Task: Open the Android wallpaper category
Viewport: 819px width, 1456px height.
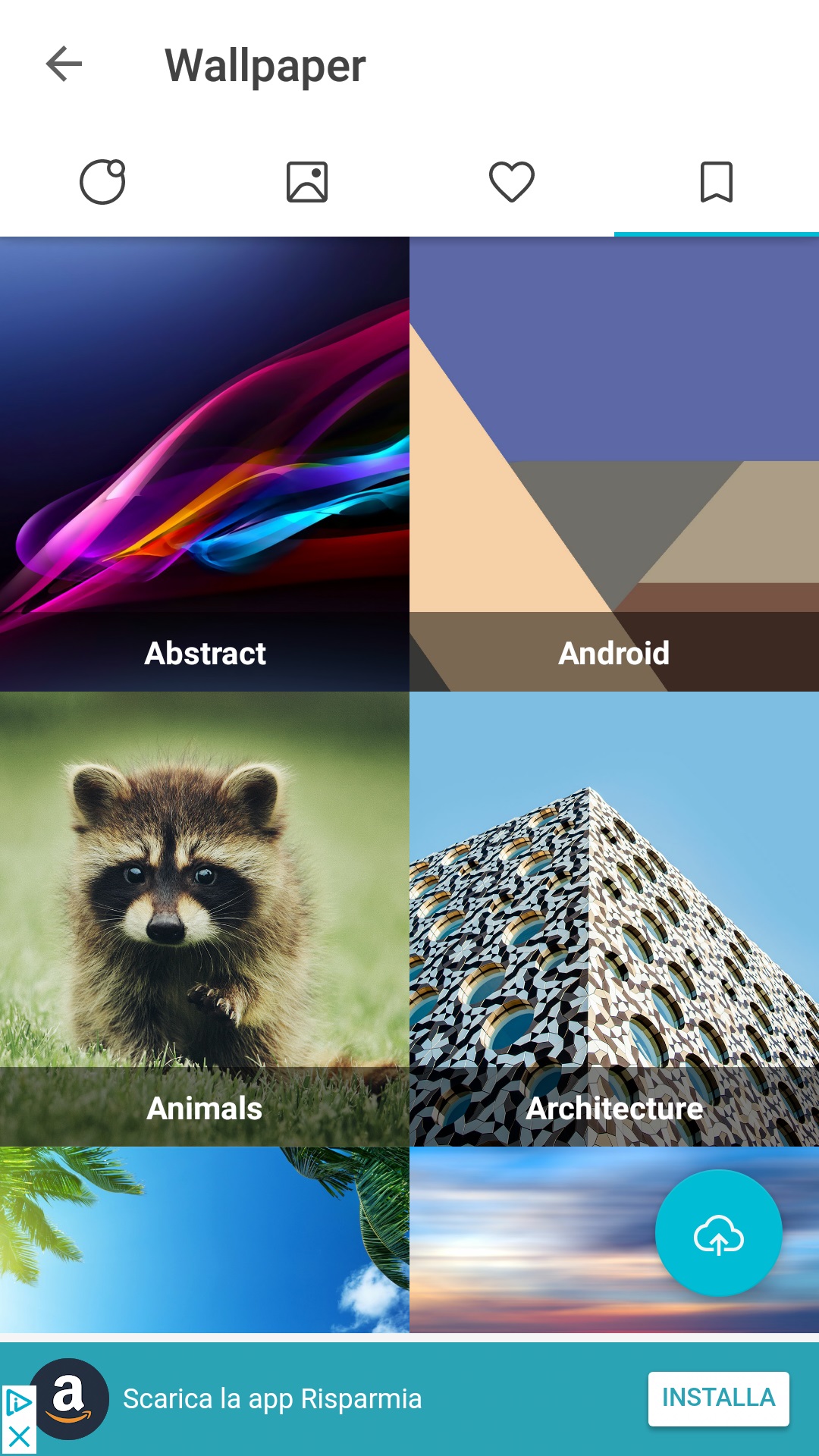Action: coord(614,464)
